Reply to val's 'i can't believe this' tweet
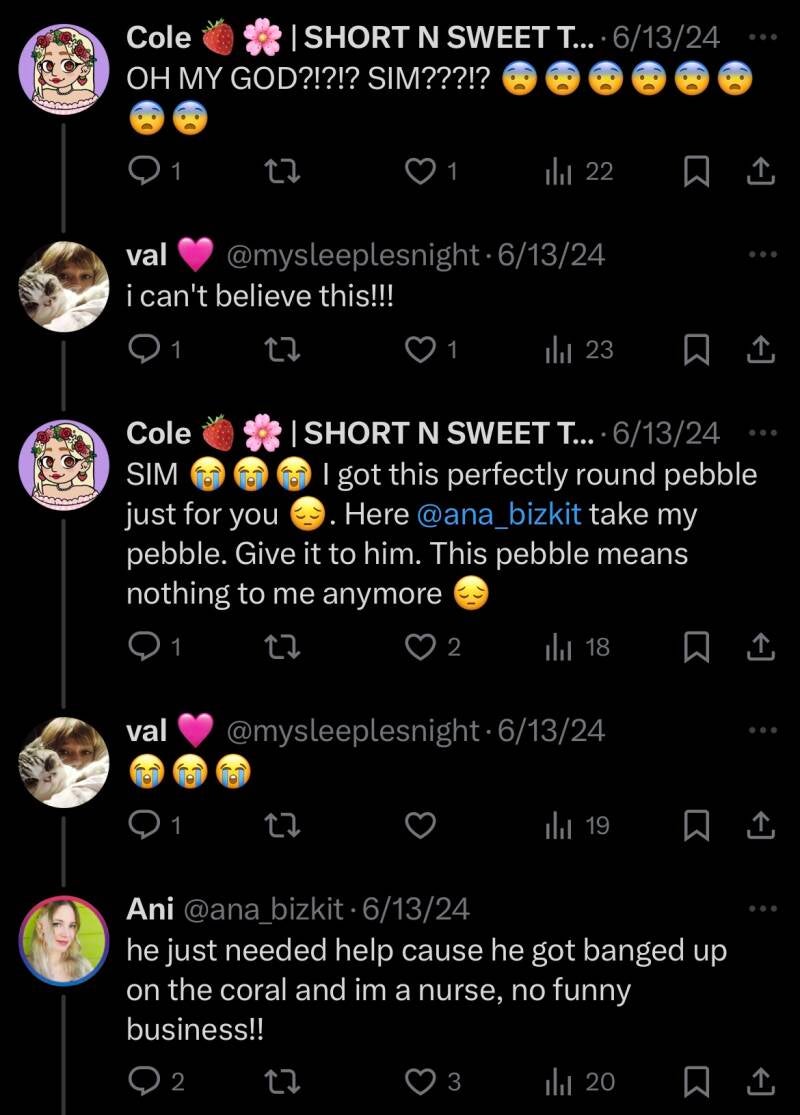This screenshot has width=800, height=1115. click(x=145, y=350)
